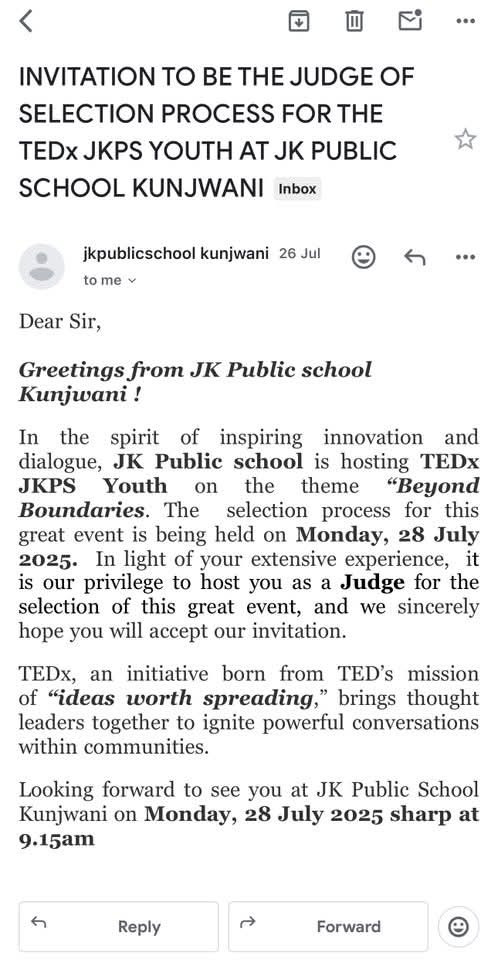This screenshot has width=498, height=960.
Task: Open the emoji reaction button beside Forward
Action: [x=458, y=926]
